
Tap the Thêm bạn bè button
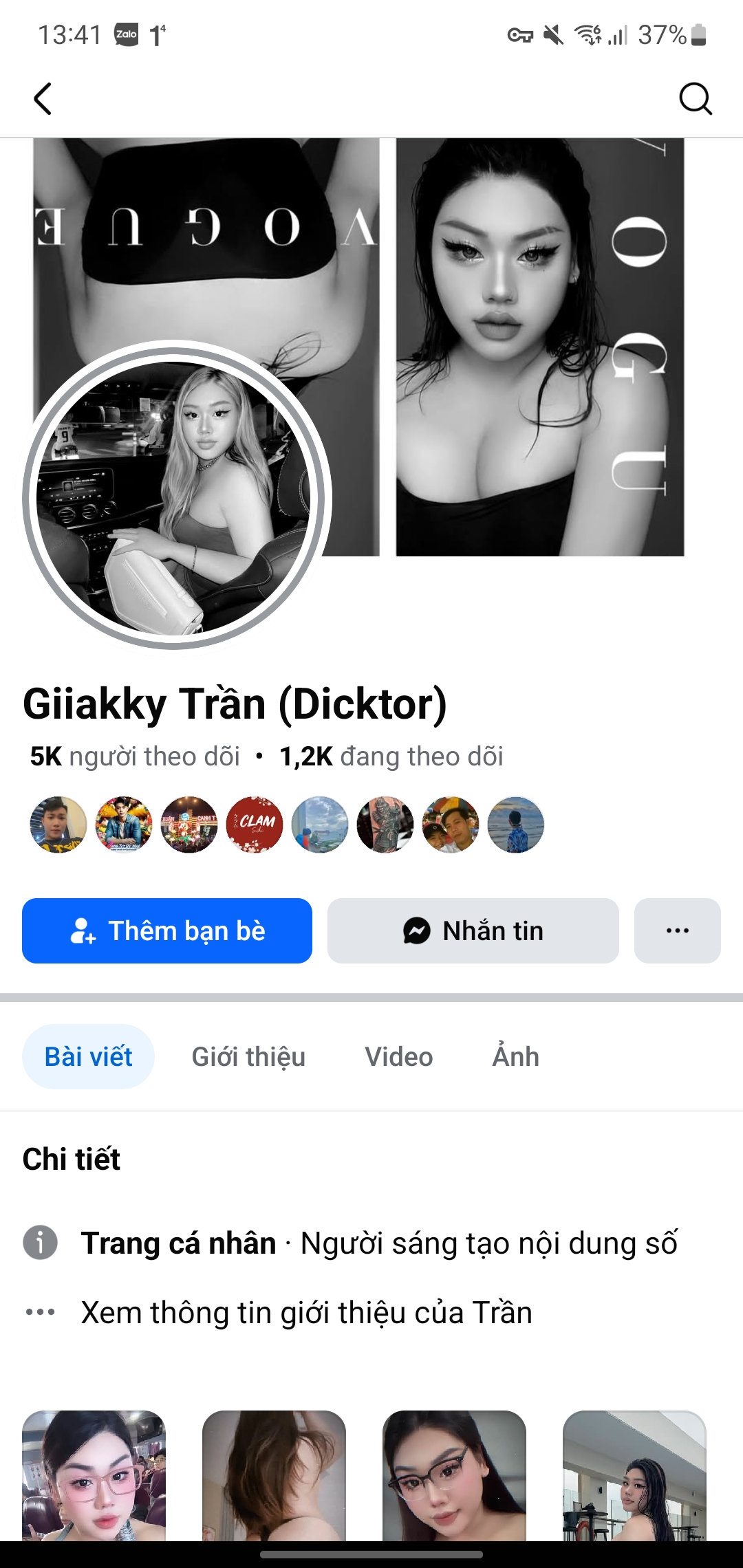[166, 930]
